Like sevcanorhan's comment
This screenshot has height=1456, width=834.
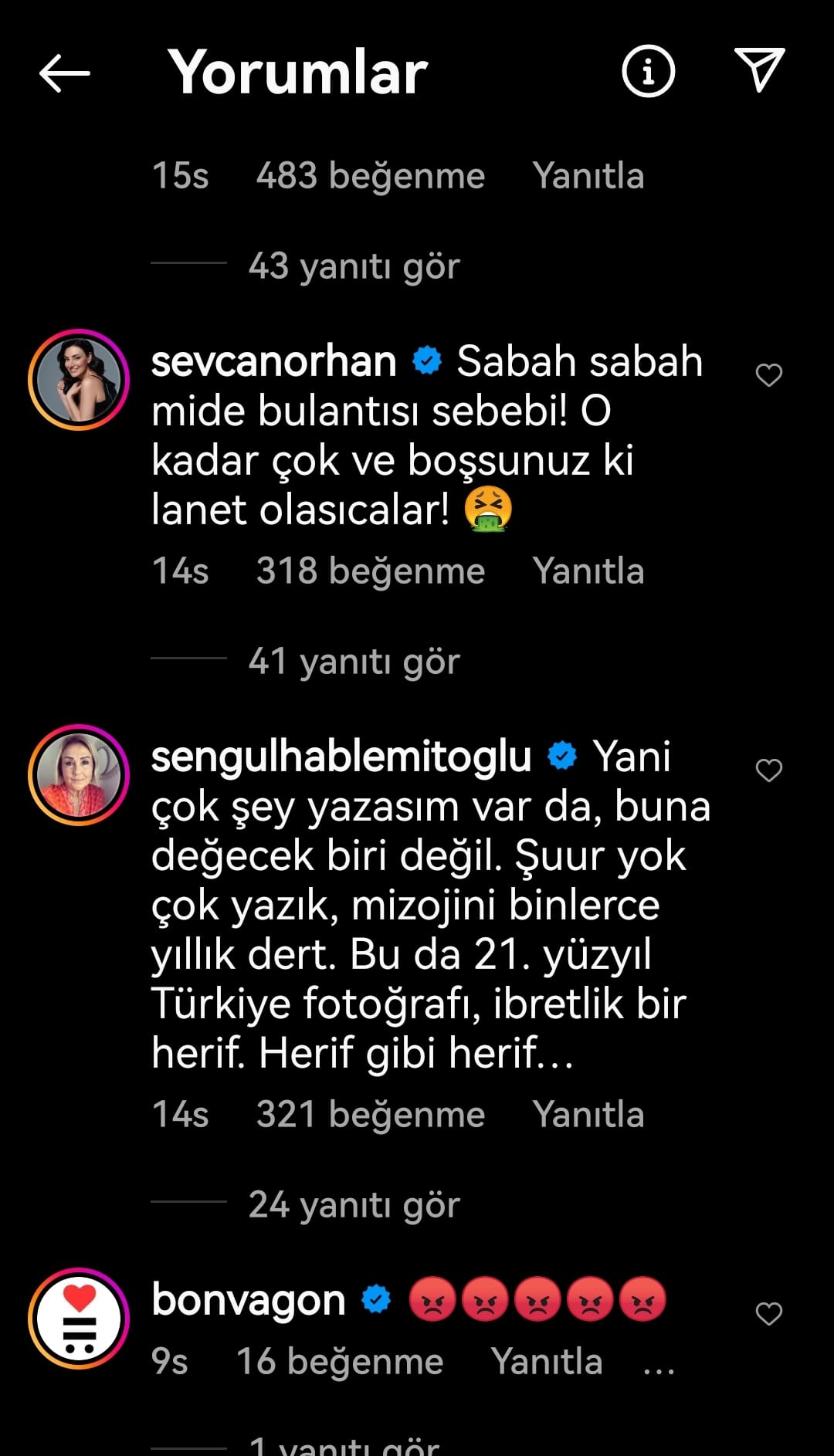[x=768, y=375]
